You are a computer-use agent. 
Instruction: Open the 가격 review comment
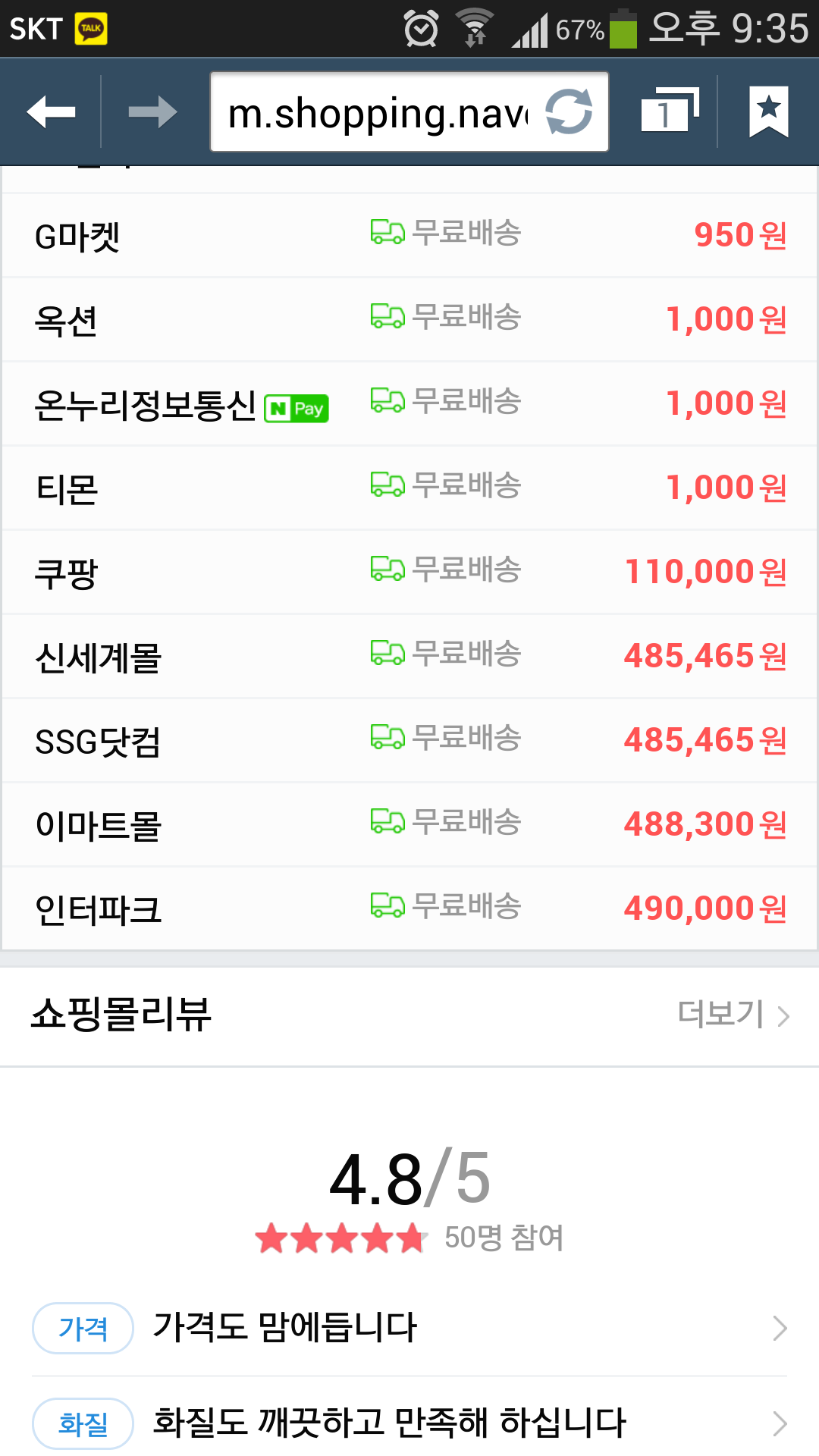click(409, 1328)
